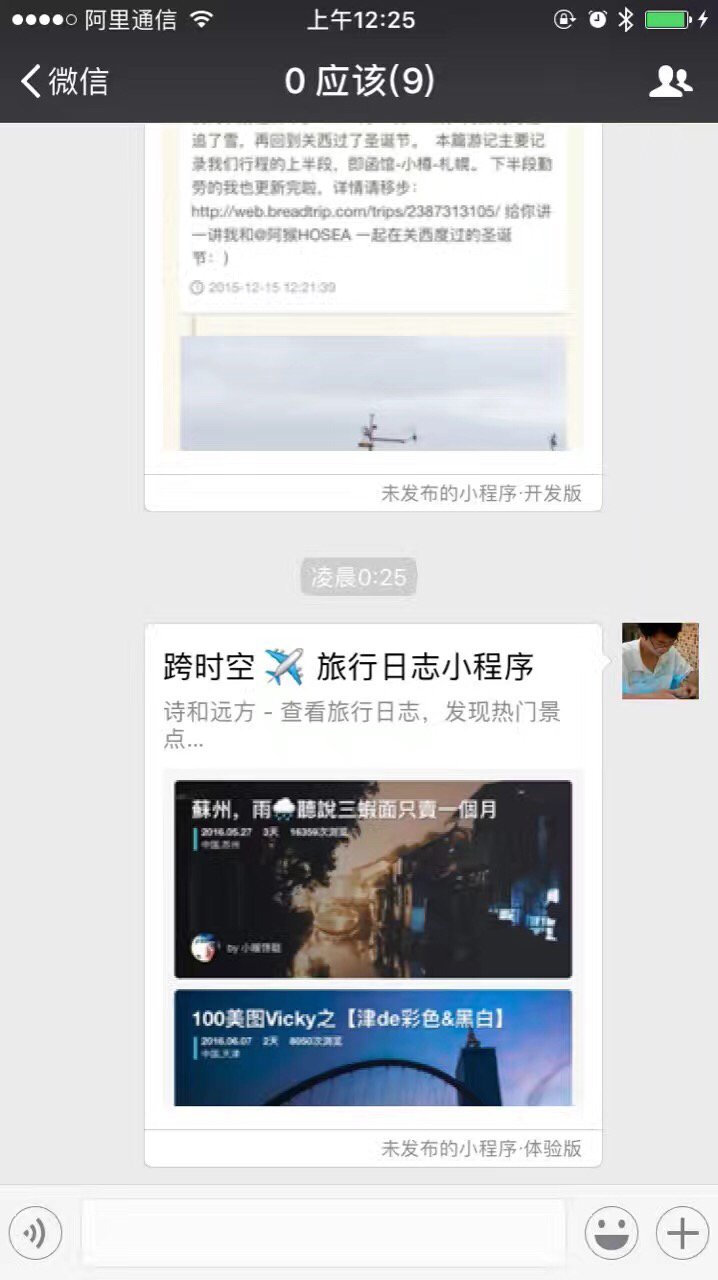Open the 跨时空 旅行日志小程序 card
Image resolution: width=718 pixels, height=1280 pixels.
pyautogui.click(x=373, y=893)
